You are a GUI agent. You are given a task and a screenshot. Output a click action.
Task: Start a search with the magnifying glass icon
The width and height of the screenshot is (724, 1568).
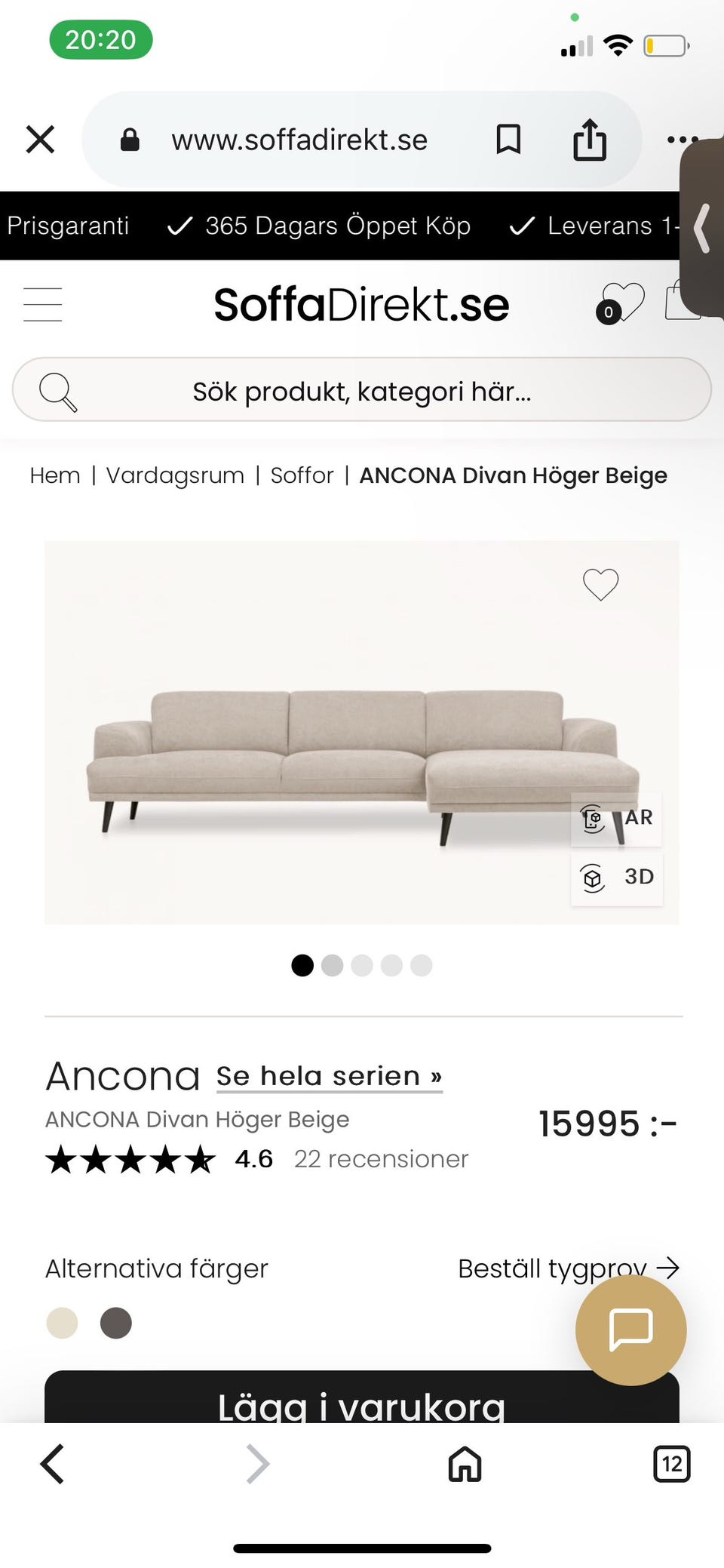pyautogui.click(x=58, y=391)
